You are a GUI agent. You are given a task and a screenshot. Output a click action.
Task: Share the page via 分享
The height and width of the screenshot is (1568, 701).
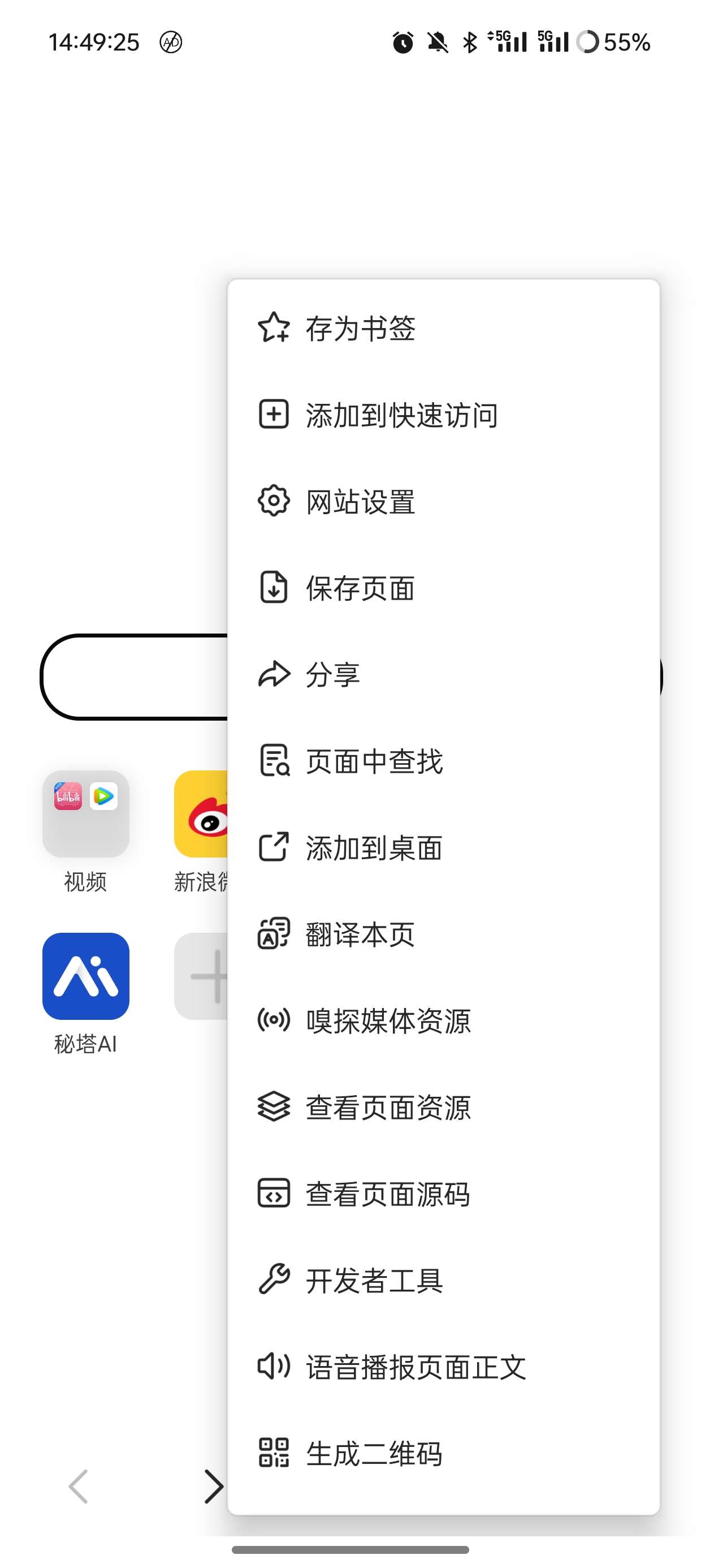[x=332, y=674]
